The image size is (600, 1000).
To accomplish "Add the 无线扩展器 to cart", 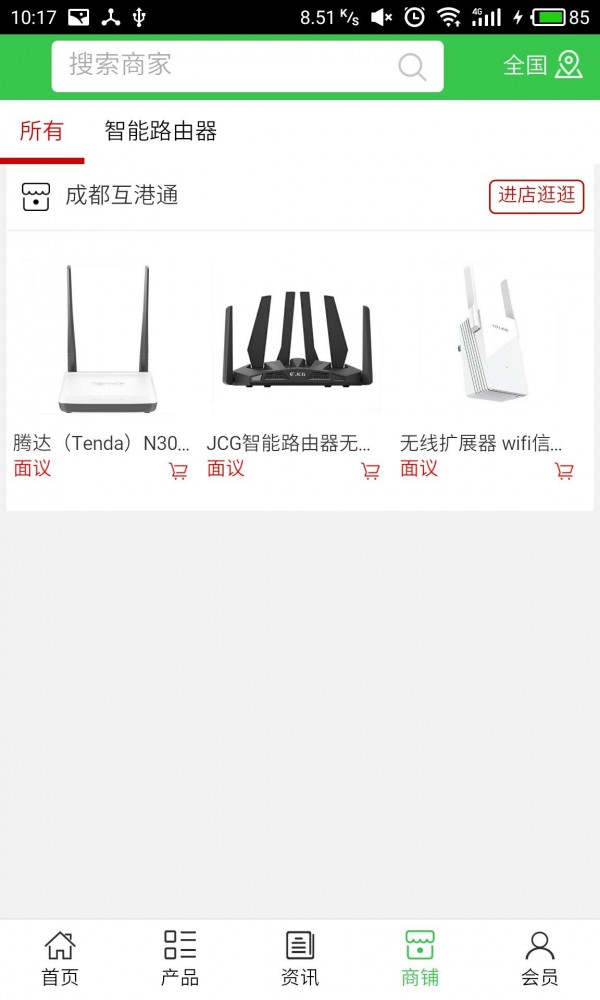I will click(564, 470).
